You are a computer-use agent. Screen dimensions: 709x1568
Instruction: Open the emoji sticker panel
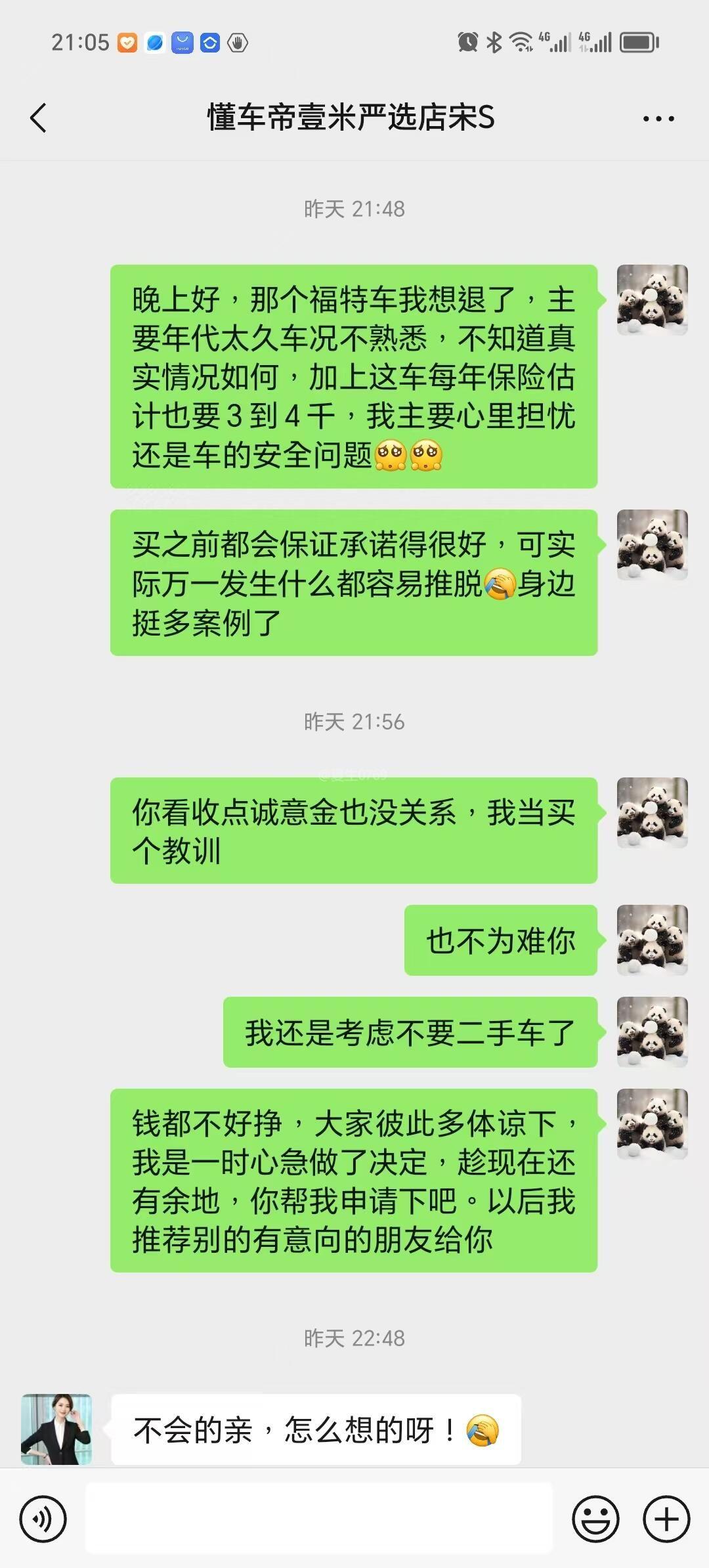point(595,1519)
